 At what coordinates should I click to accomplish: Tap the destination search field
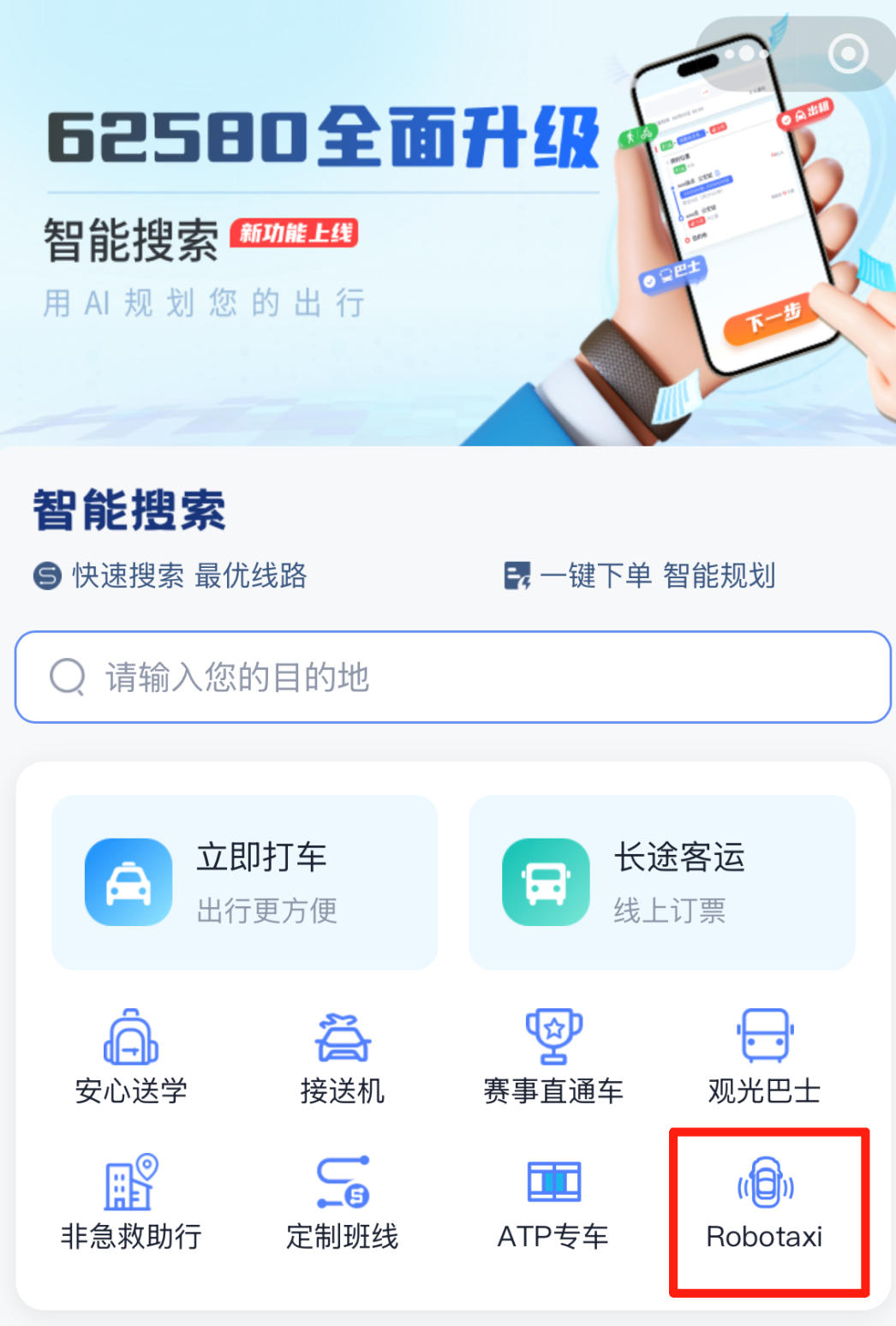(x=452, y=678)
